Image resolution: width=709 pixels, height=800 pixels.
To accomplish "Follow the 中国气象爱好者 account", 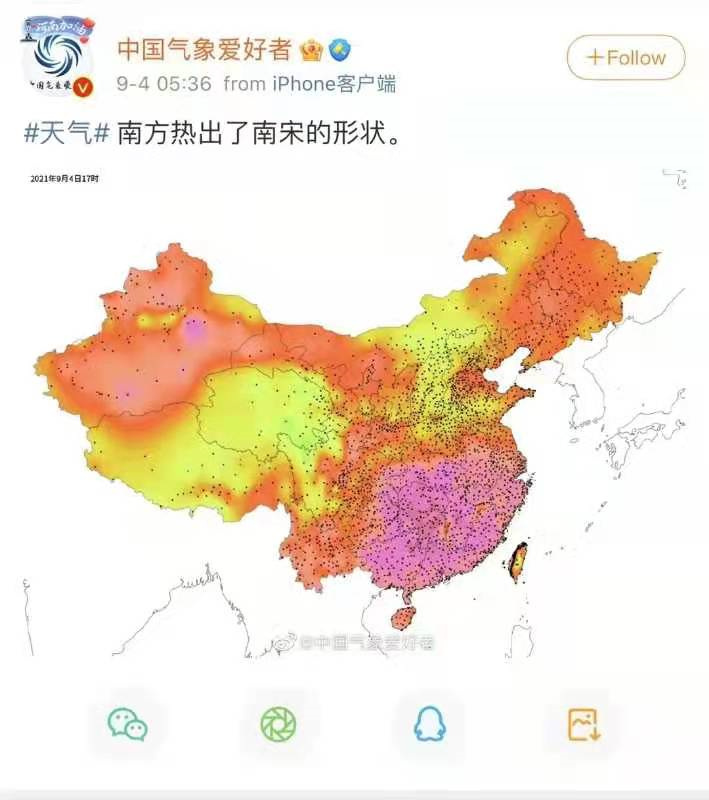I will click(626, 58).
